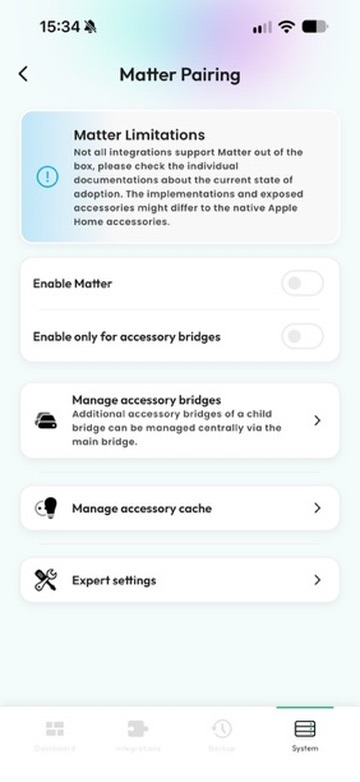360x782 pixels.
Task: Toggle Enable only for accessory bridges
Action: click(302, 336)
